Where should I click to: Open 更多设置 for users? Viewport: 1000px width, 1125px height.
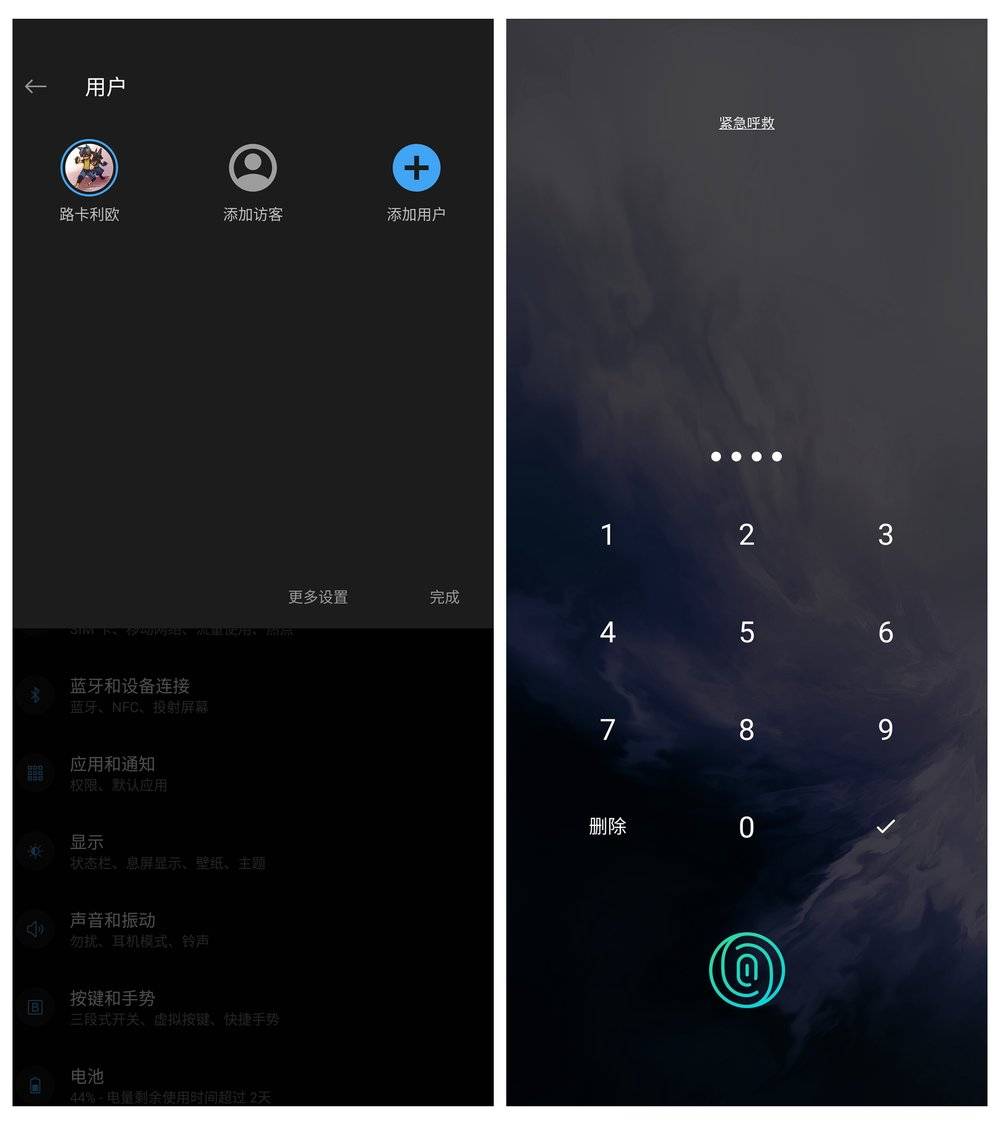pos(318,597)
